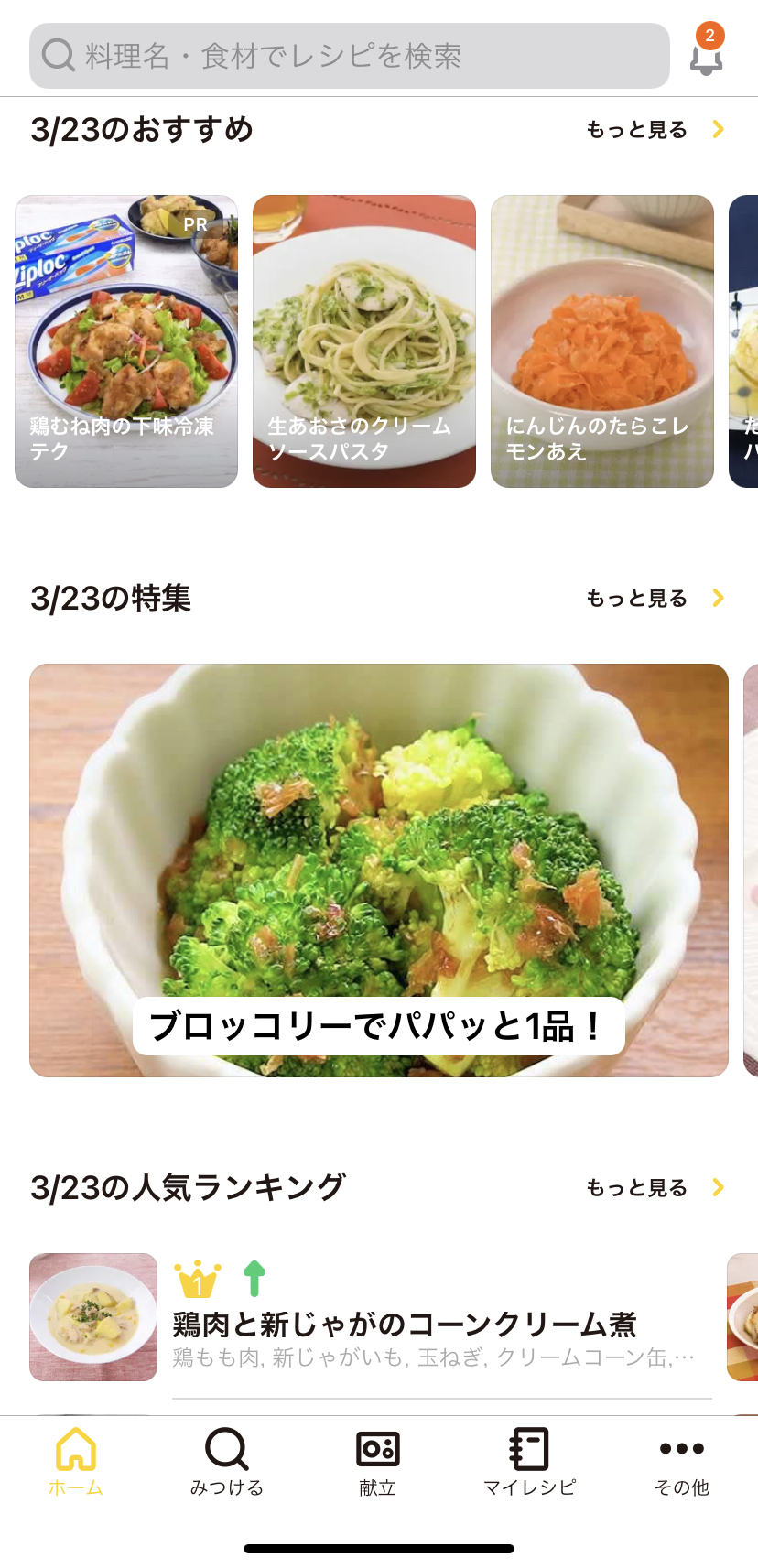Click もっと見る next to 人気ランキング

tap(636, 1187)
